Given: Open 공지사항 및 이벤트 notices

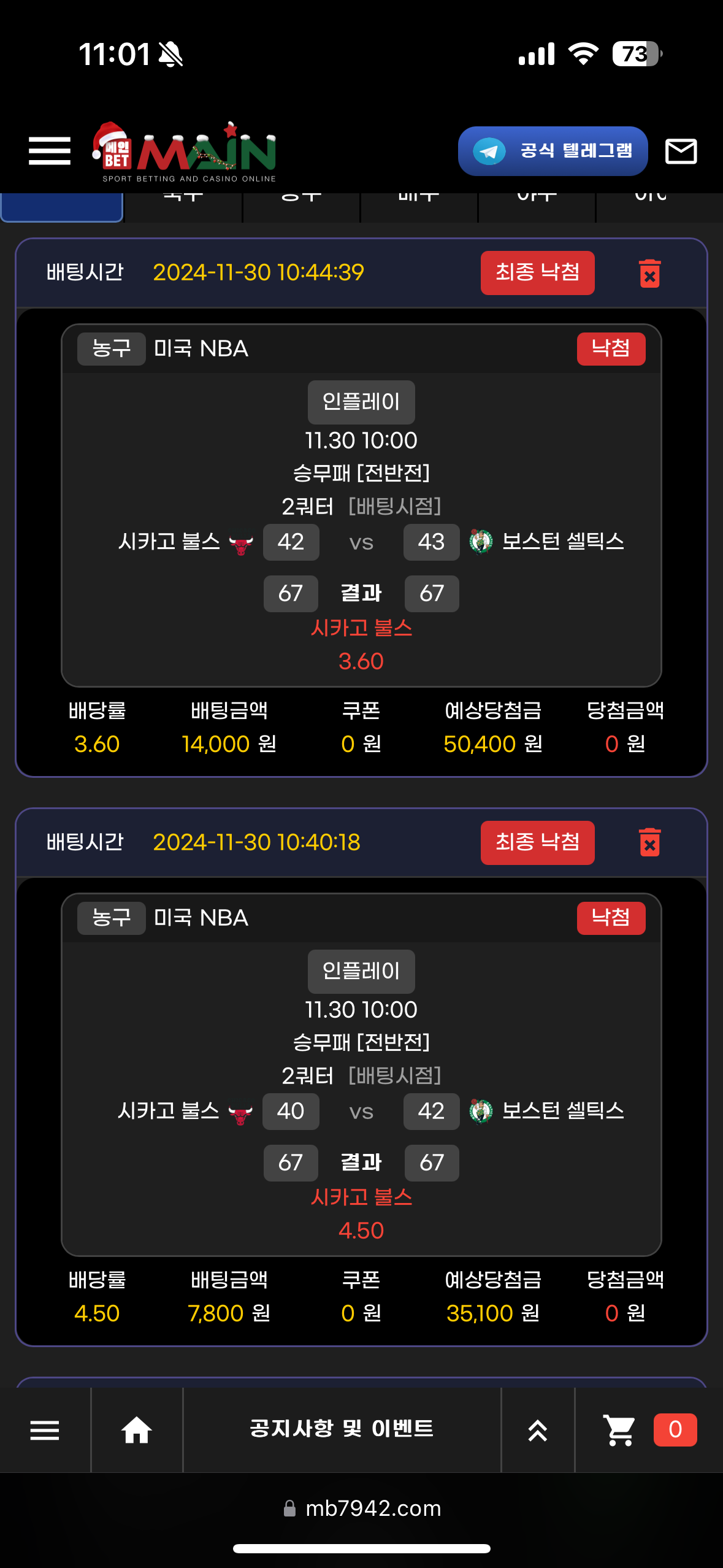Looking at the screenshot, I should 342,1429.
